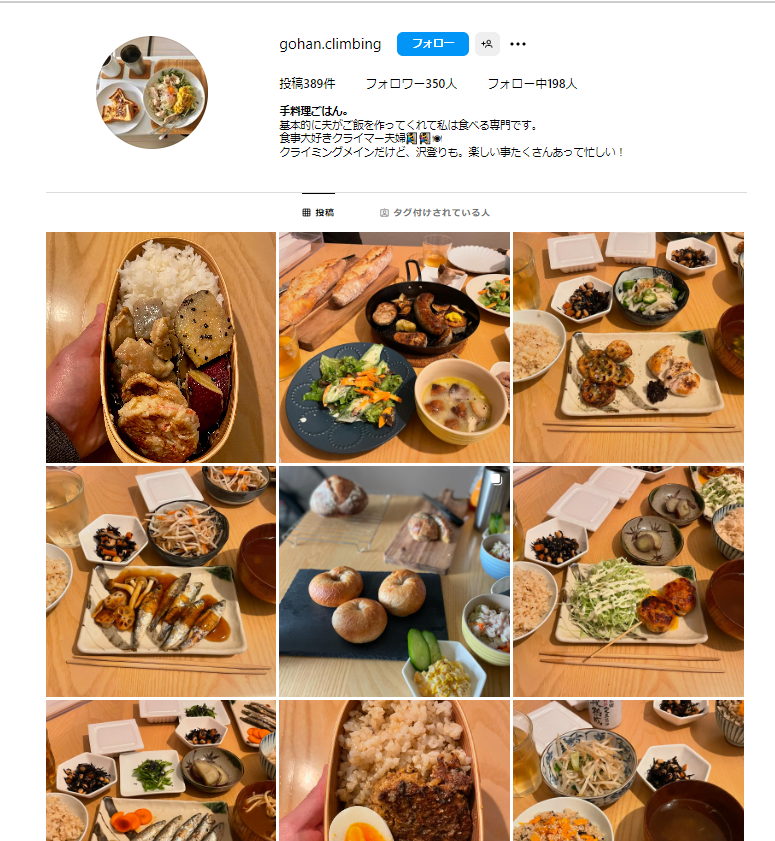Open the grilled patties on rectangular plate post
Image resolution: width=775 pixels, height=841 pixels.
[628, 348]
